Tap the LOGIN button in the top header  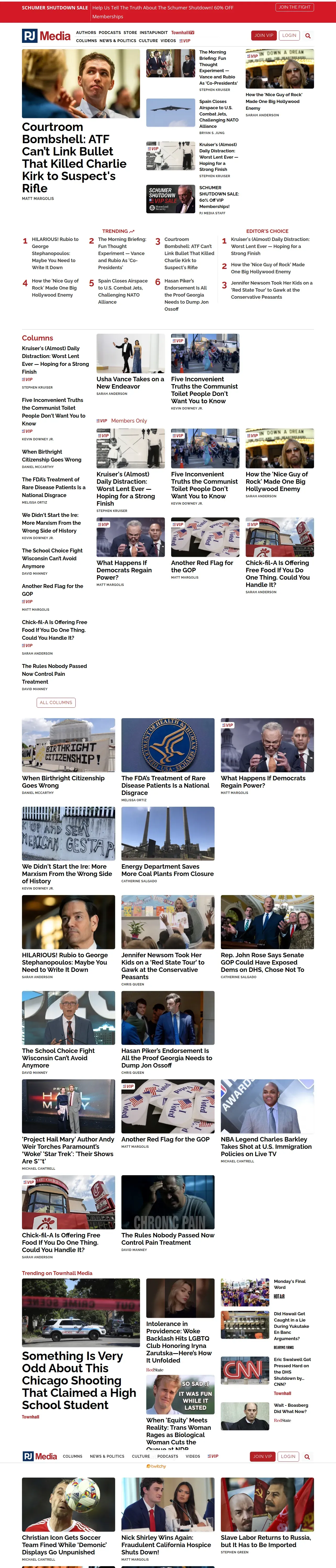point(290,35)
